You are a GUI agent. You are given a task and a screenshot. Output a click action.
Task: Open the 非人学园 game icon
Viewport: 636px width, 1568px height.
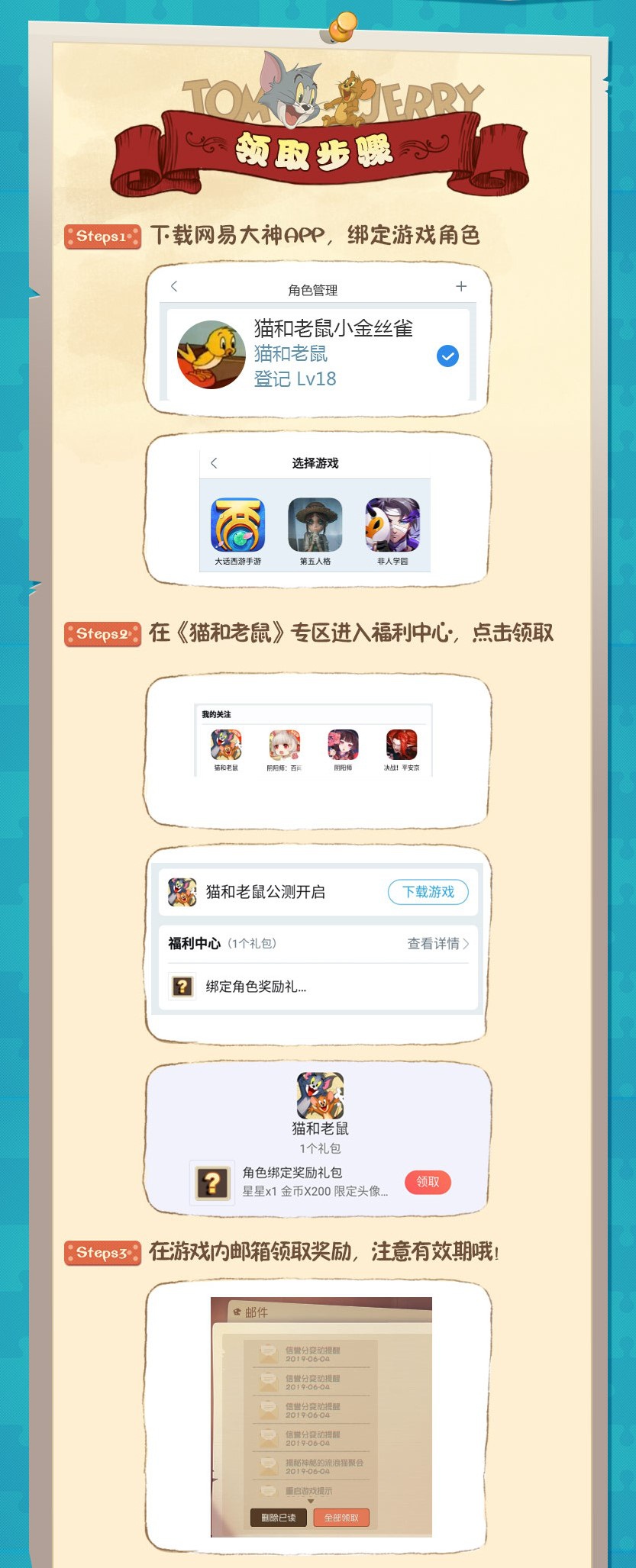[x=392, y=525]
